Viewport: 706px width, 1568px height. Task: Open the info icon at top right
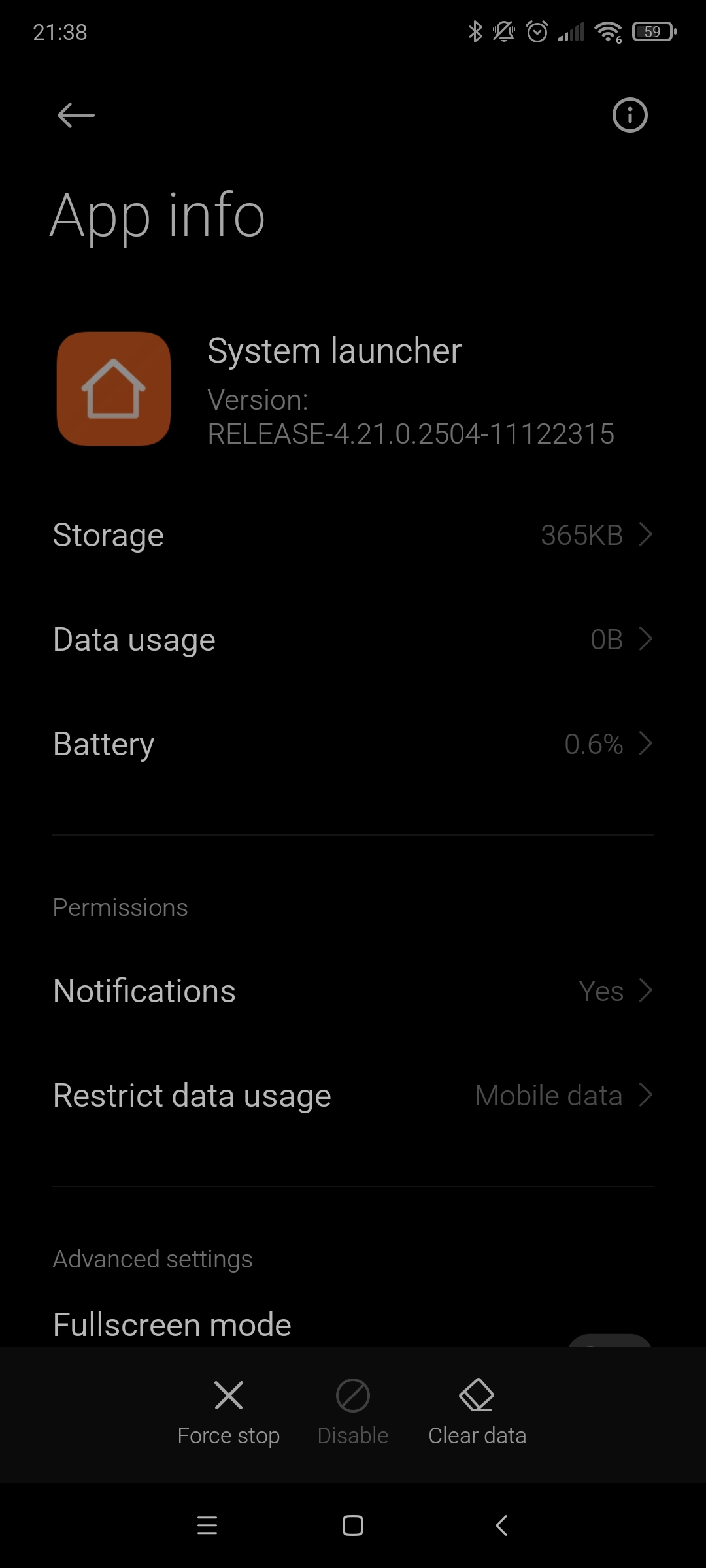[630, 116]
